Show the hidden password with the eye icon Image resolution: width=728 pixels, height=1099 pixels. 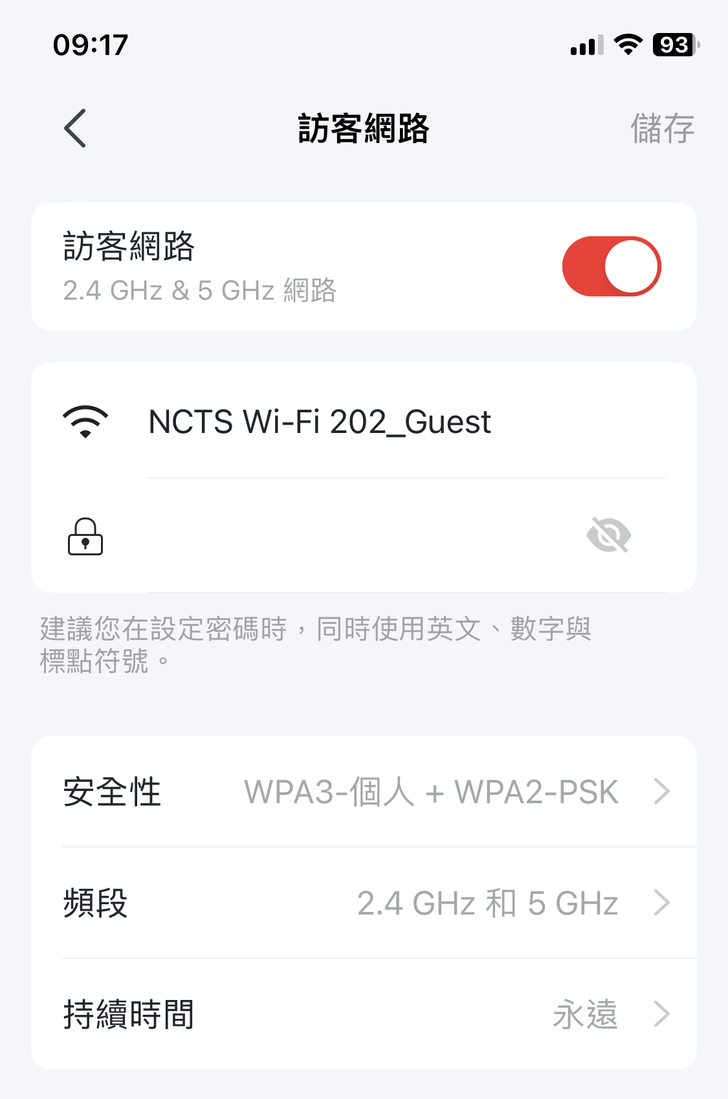coord(608,537)
